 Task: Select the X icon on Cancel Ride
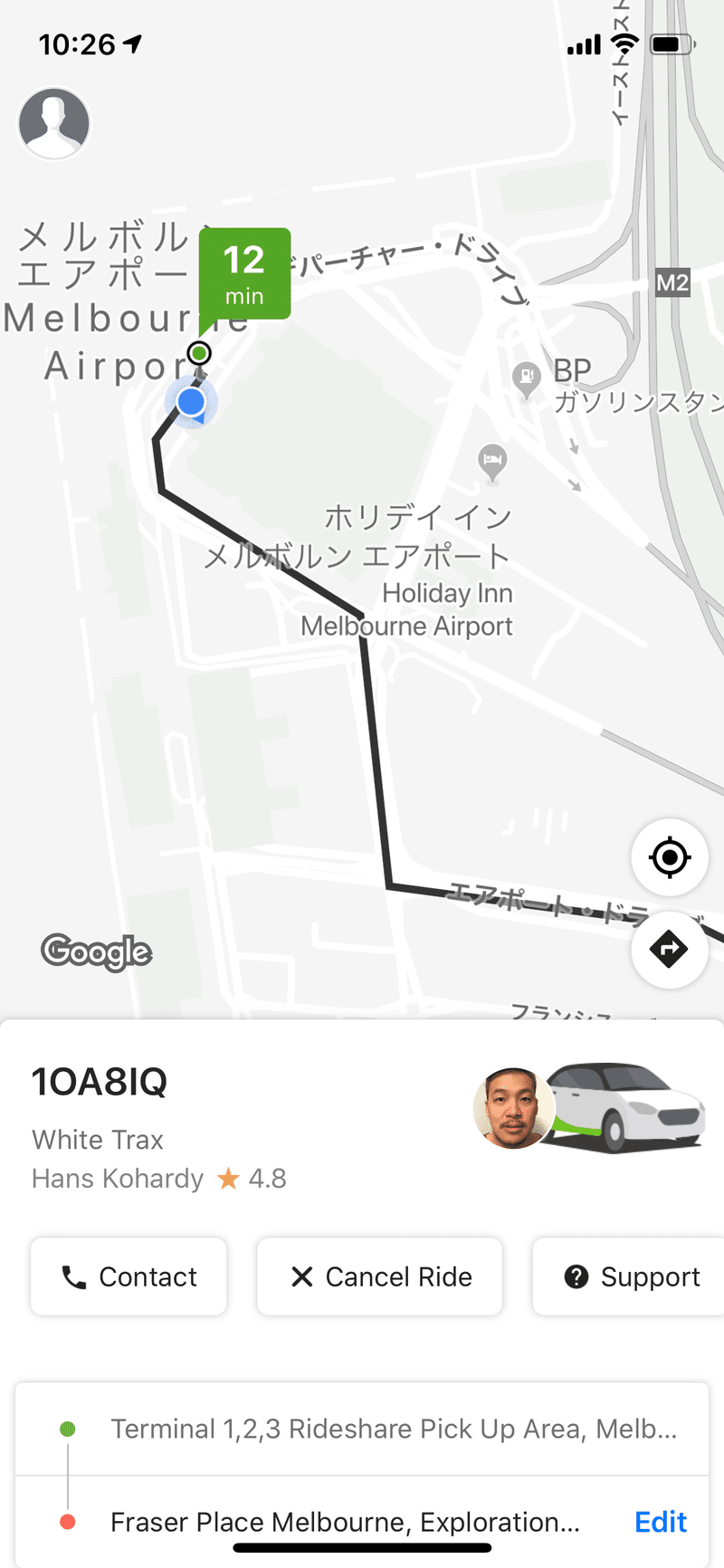pos(301,1276)
